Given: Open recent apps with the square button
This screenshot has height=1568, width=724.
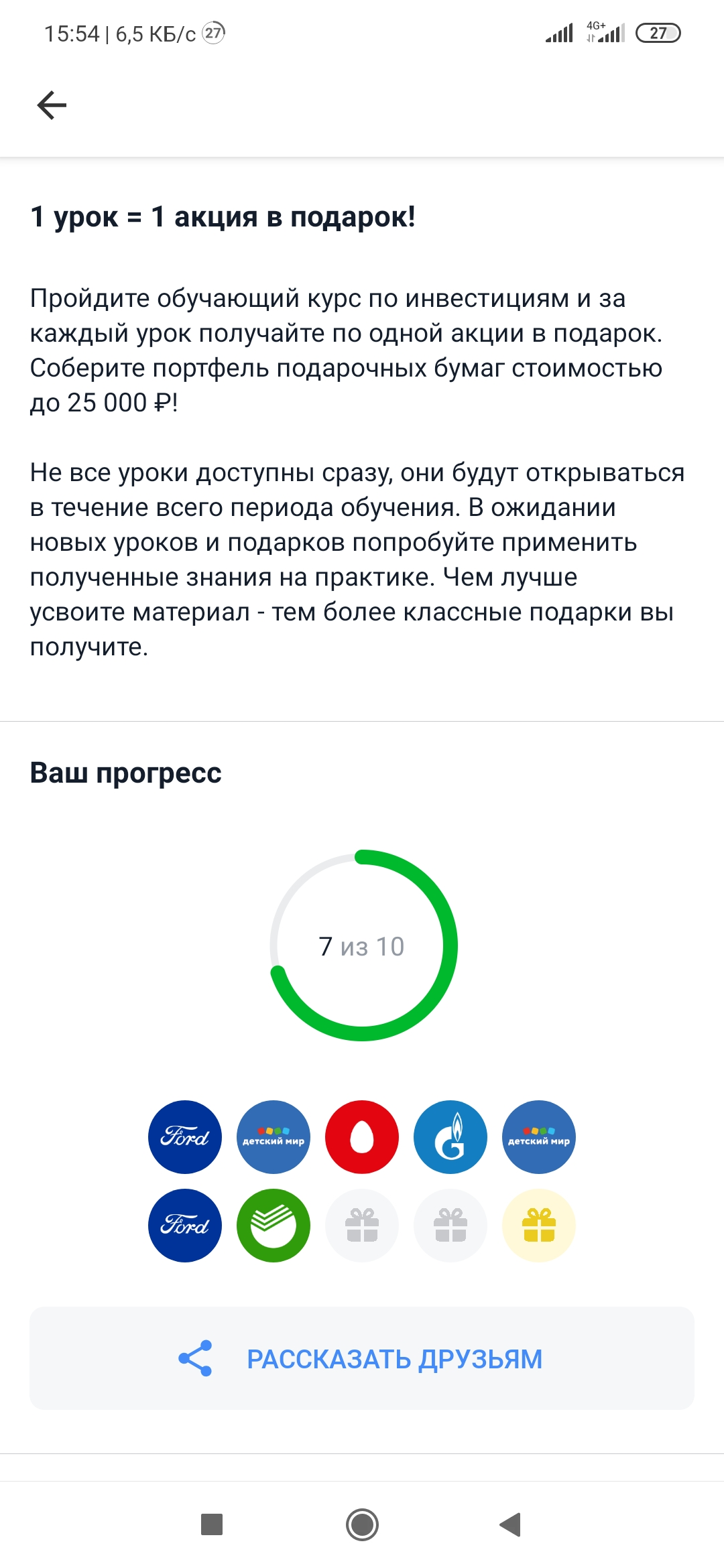Looking at the screenshot, I should pyautogui.click(x=212, y=1524).
